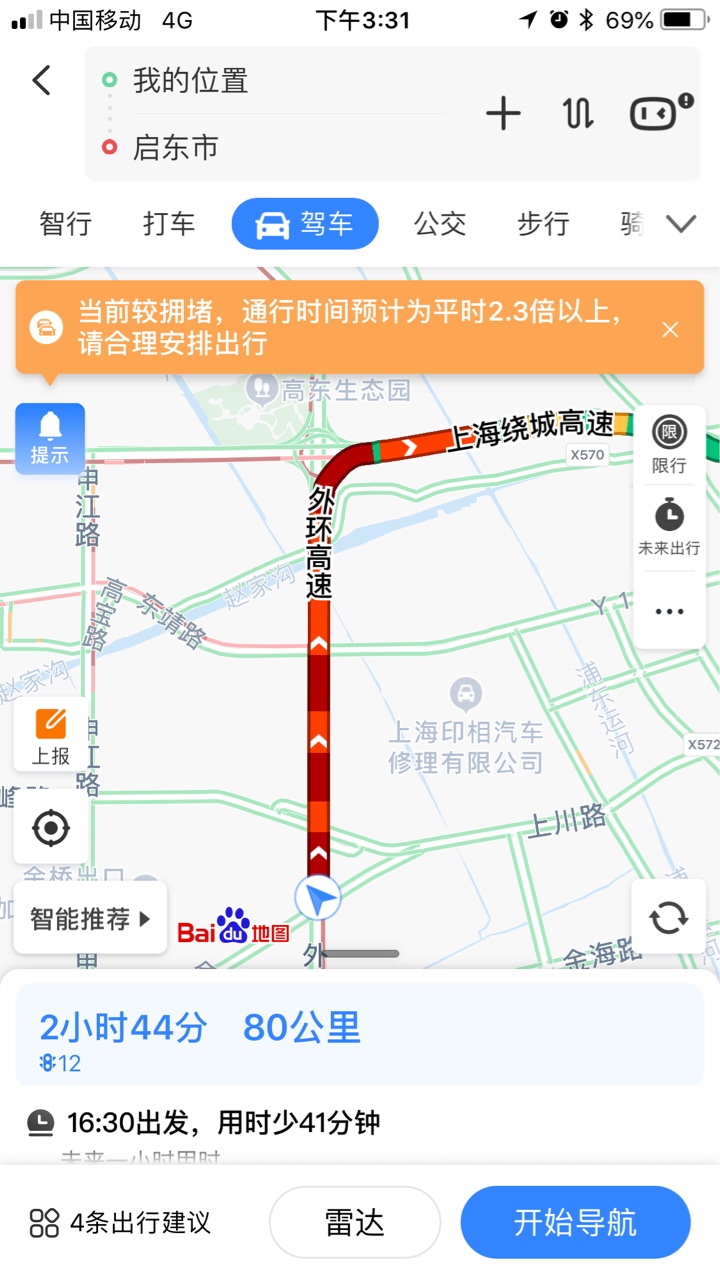
Task: Open the 提示 bell alerts
Action: pos(50,437)
